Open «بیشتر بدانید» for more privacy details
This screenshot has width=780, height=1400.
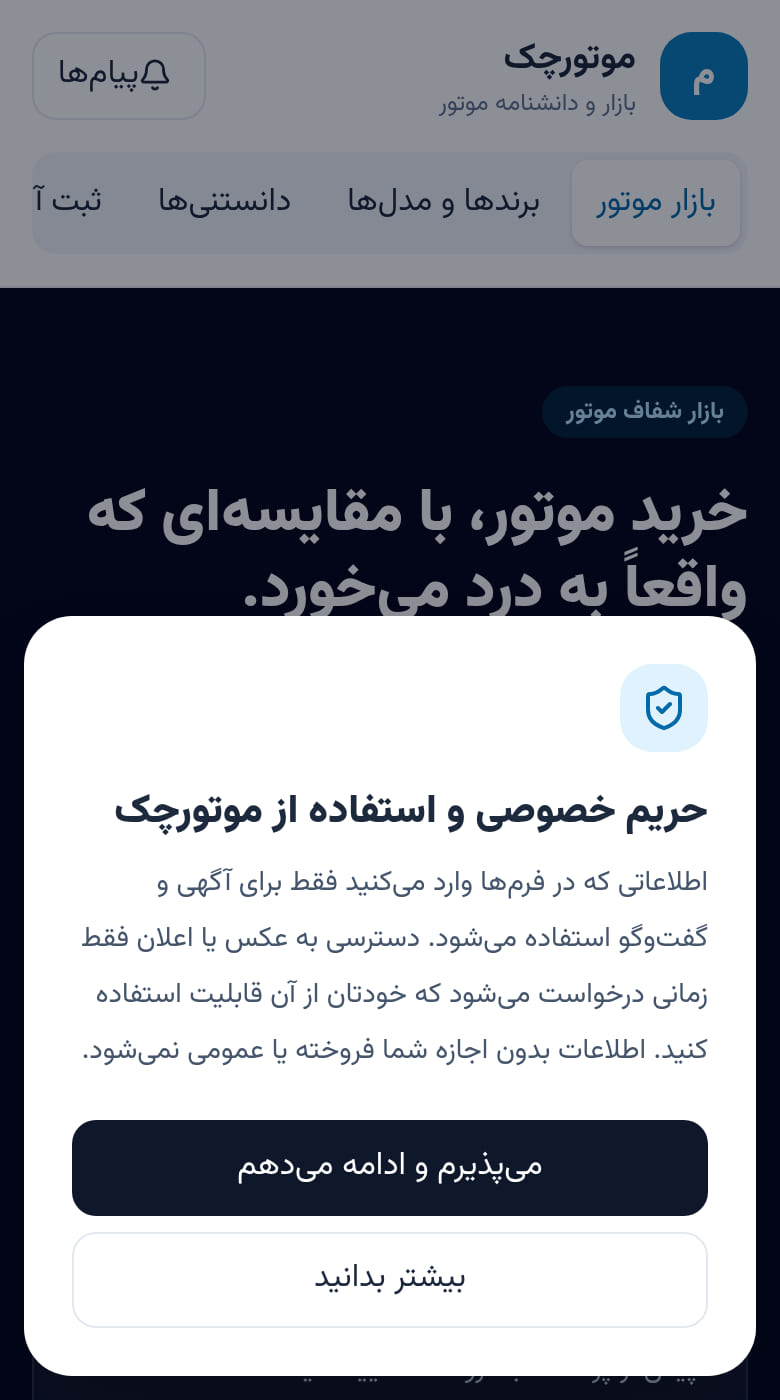point(390,1280)
